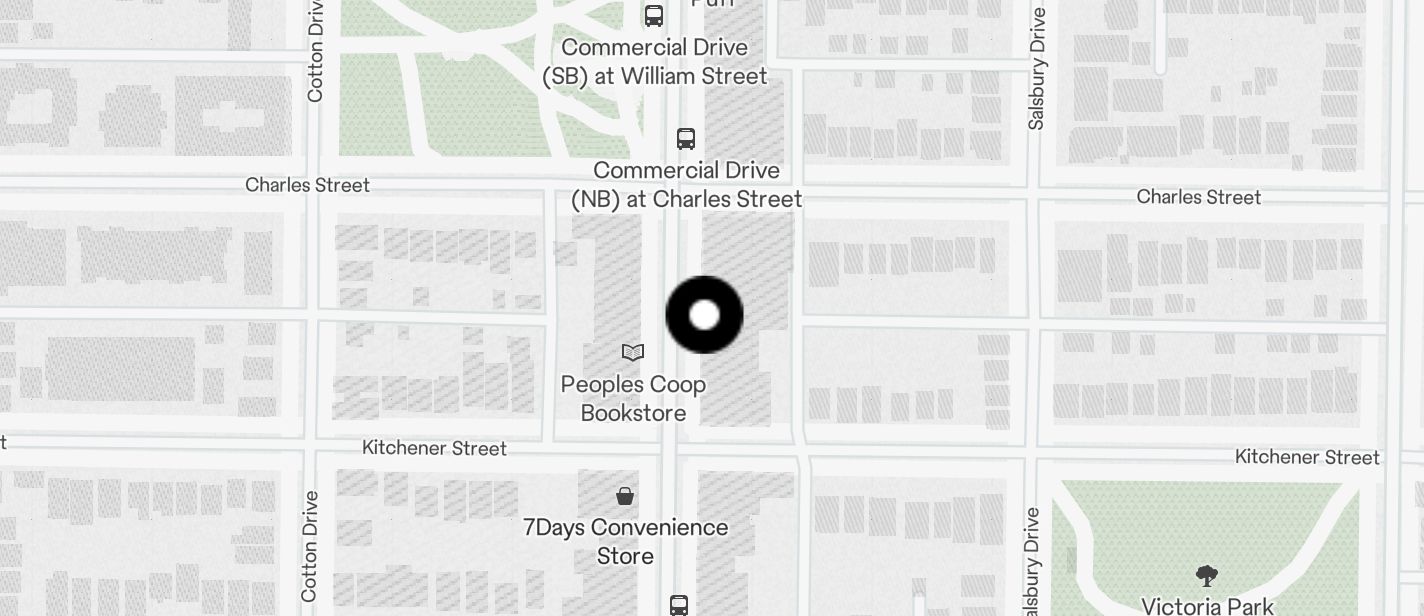Select the Peoples Coop Bookstore marker
Viewport: 1424px width, 616px height.
pos(633,353)
